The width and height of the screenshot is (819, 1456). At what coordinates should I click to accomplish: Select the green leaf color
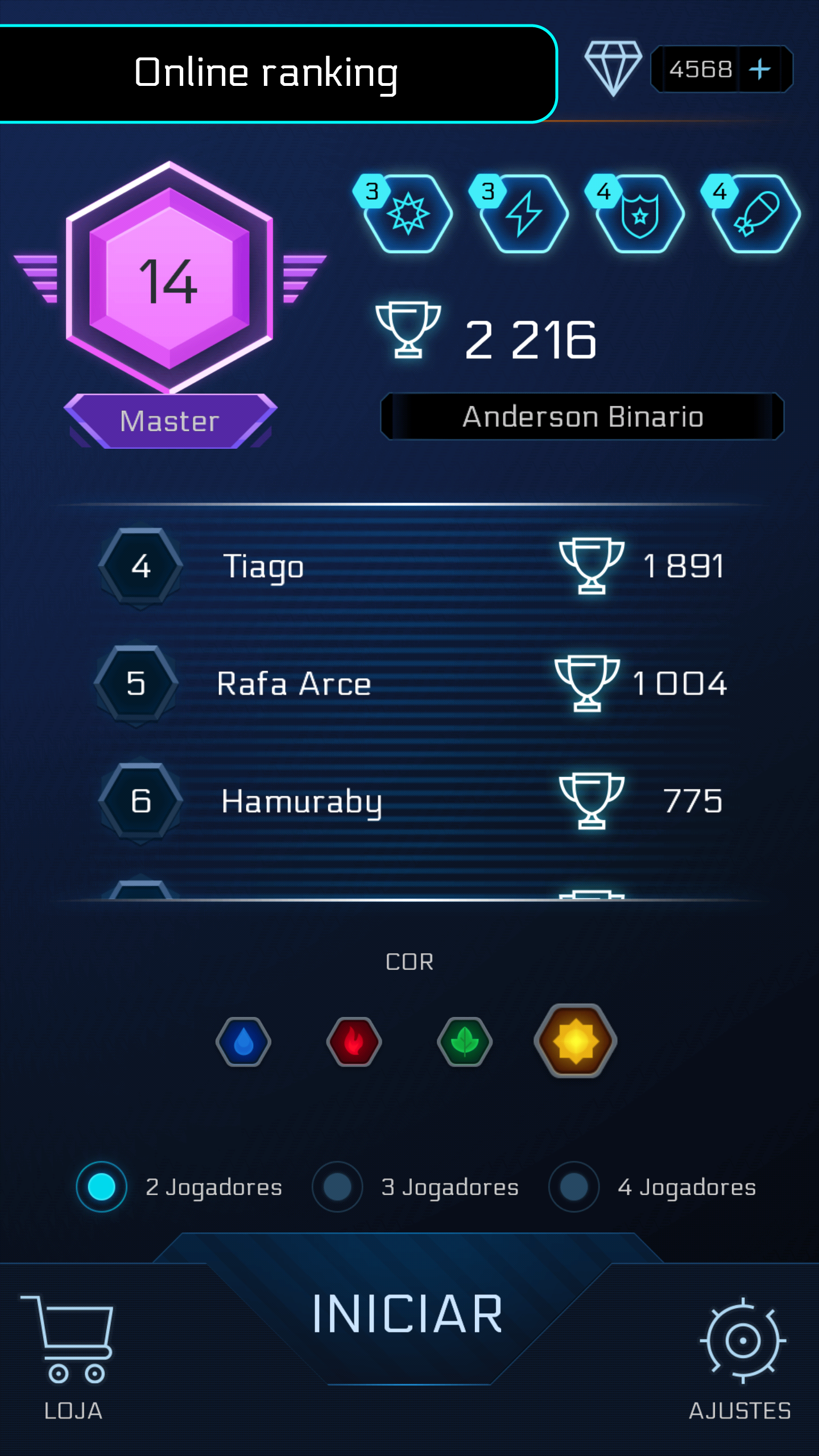[x=465, y=1042]
